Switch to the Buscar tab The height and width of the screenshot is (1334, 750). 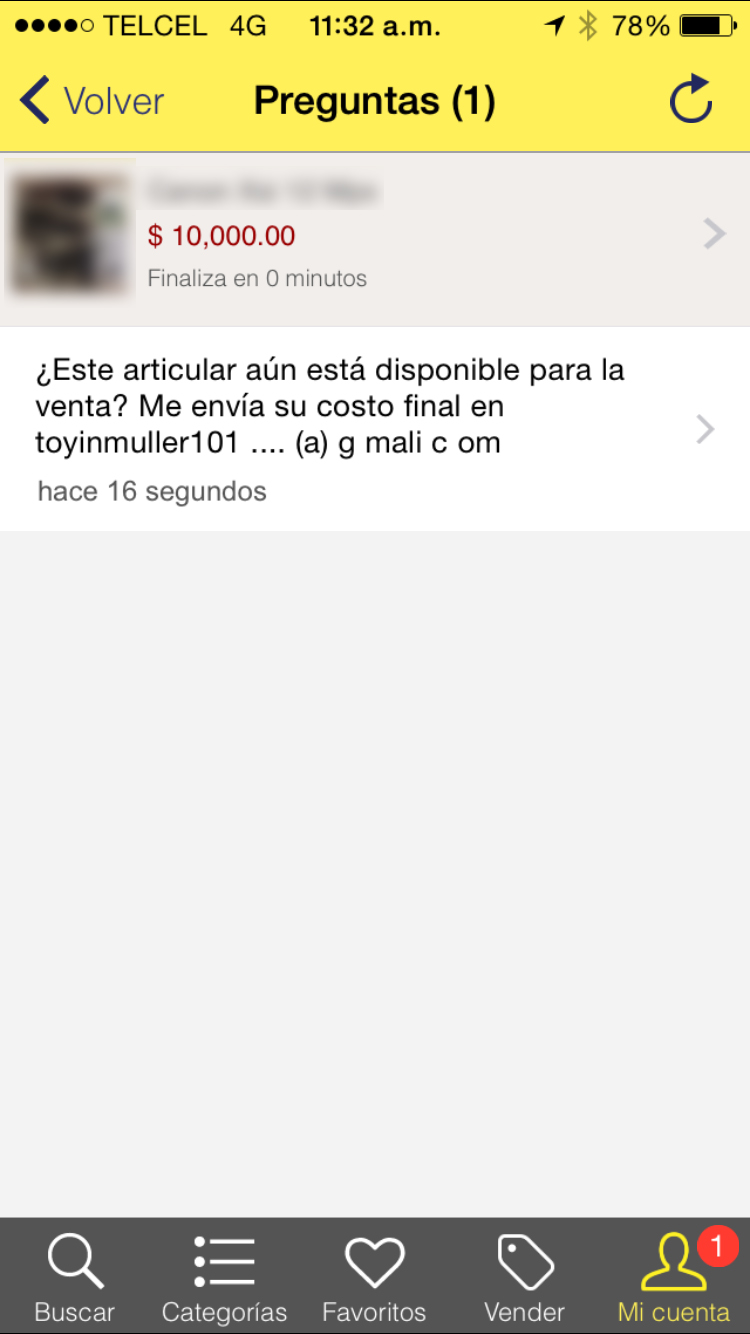tap(75, 1277)
